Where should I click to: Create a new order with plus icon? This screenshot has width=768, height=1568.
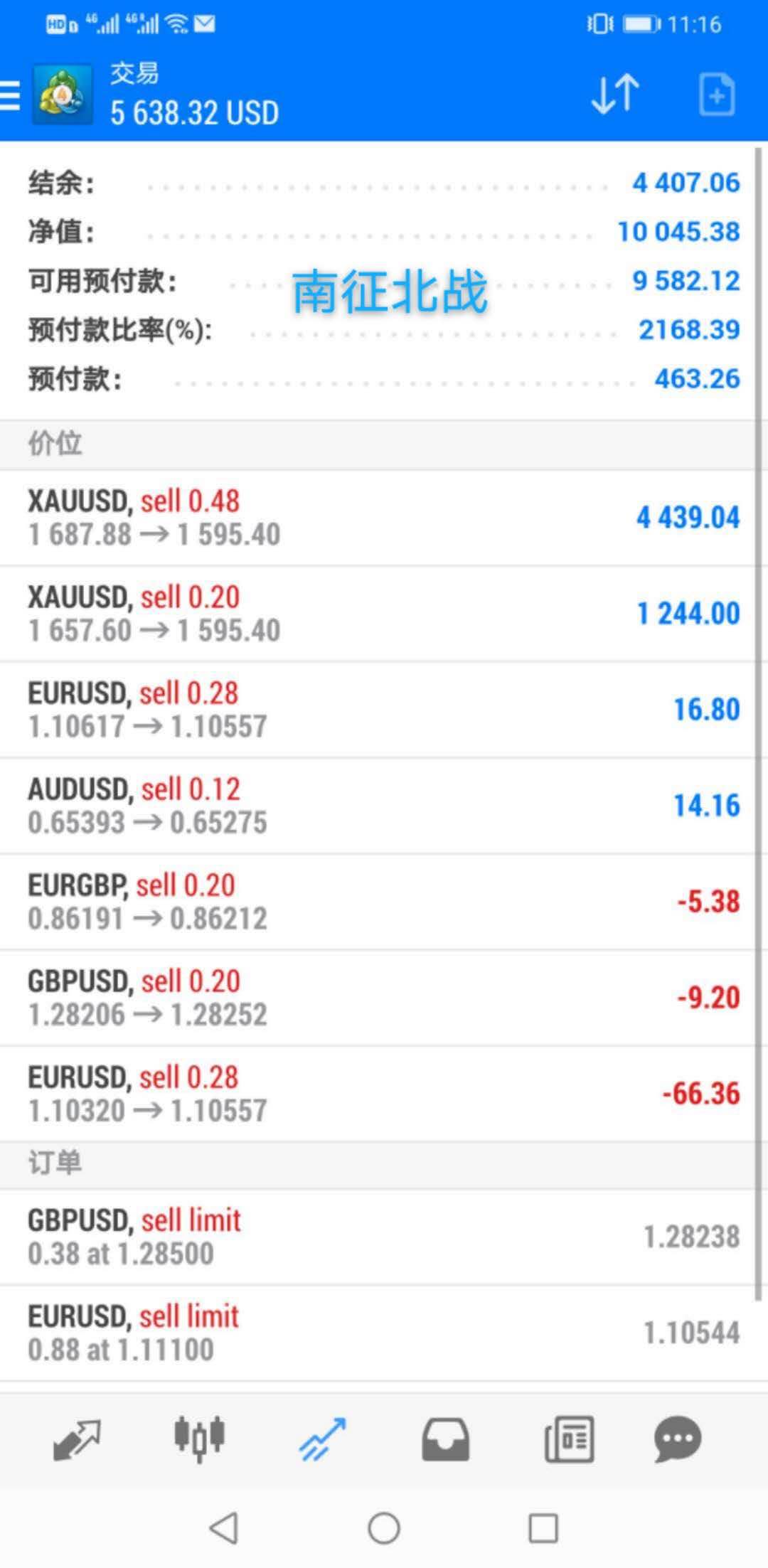pyautogui.click(x=716, y=94)
